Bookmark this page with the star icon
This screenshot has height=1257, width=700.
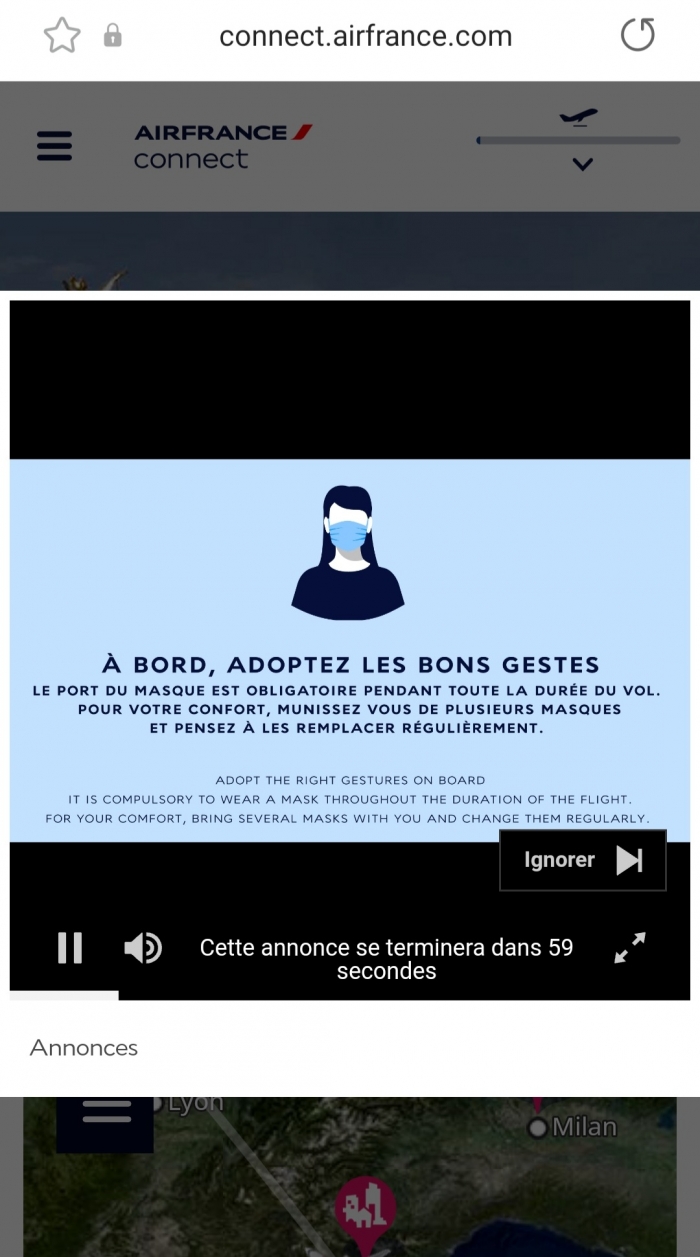click(62, 36)
